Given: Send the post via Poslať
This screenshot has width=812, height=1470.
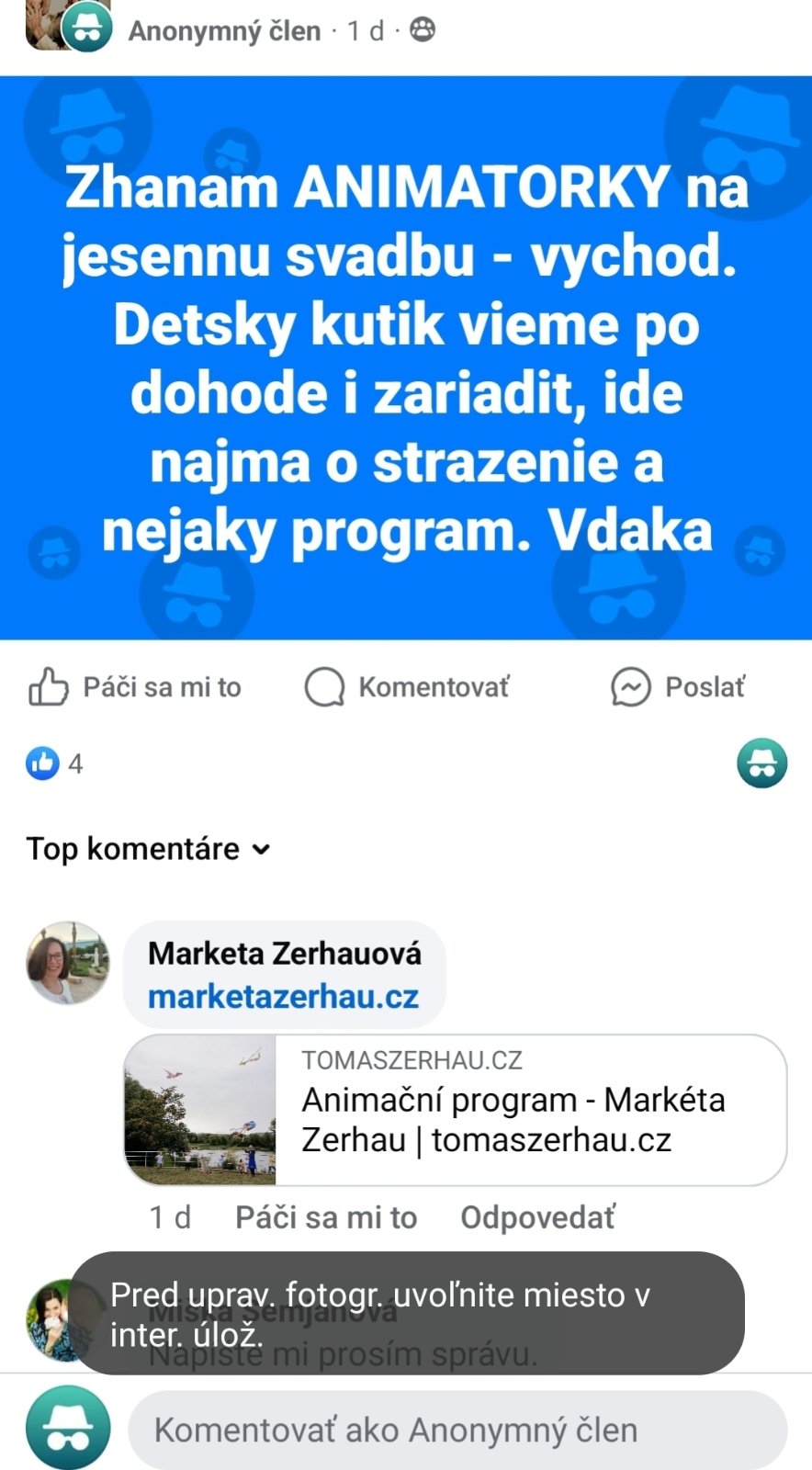Looking at the screenshot, I should click(x=678, y=687).
